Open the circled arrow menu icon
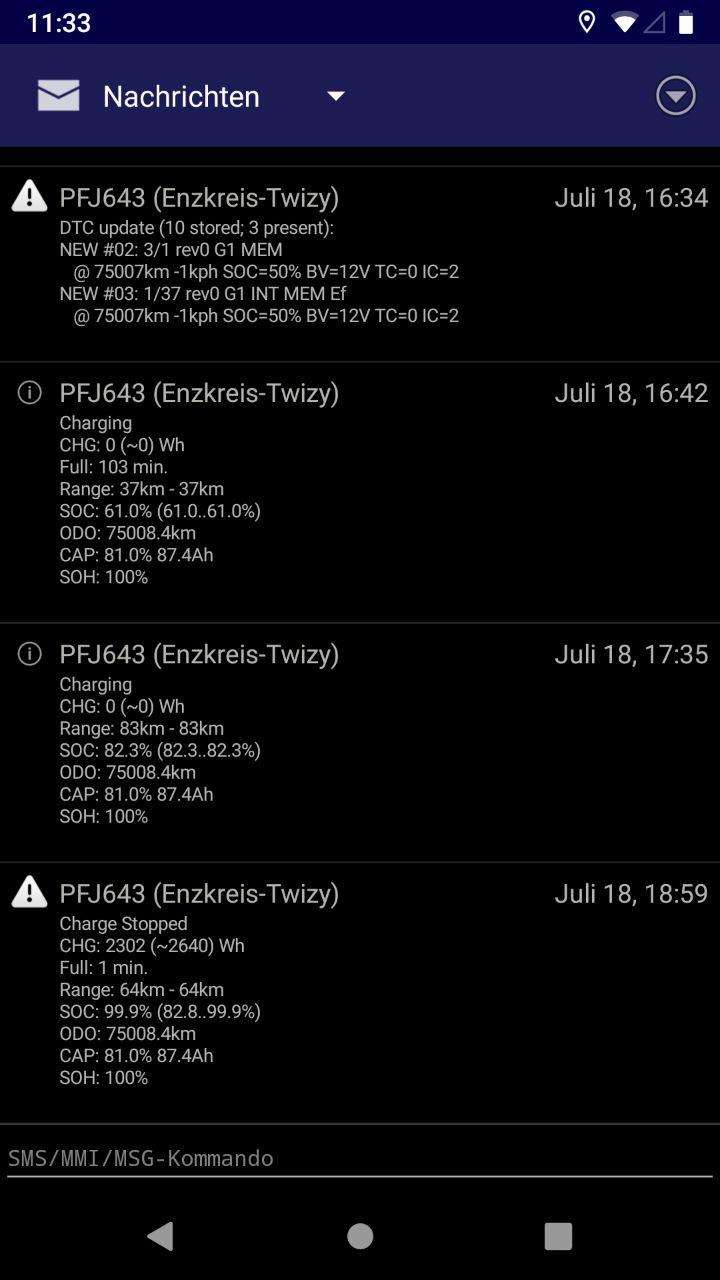Image resolution: width=720 pixels, height=1280 pixels. pos(675,96)
